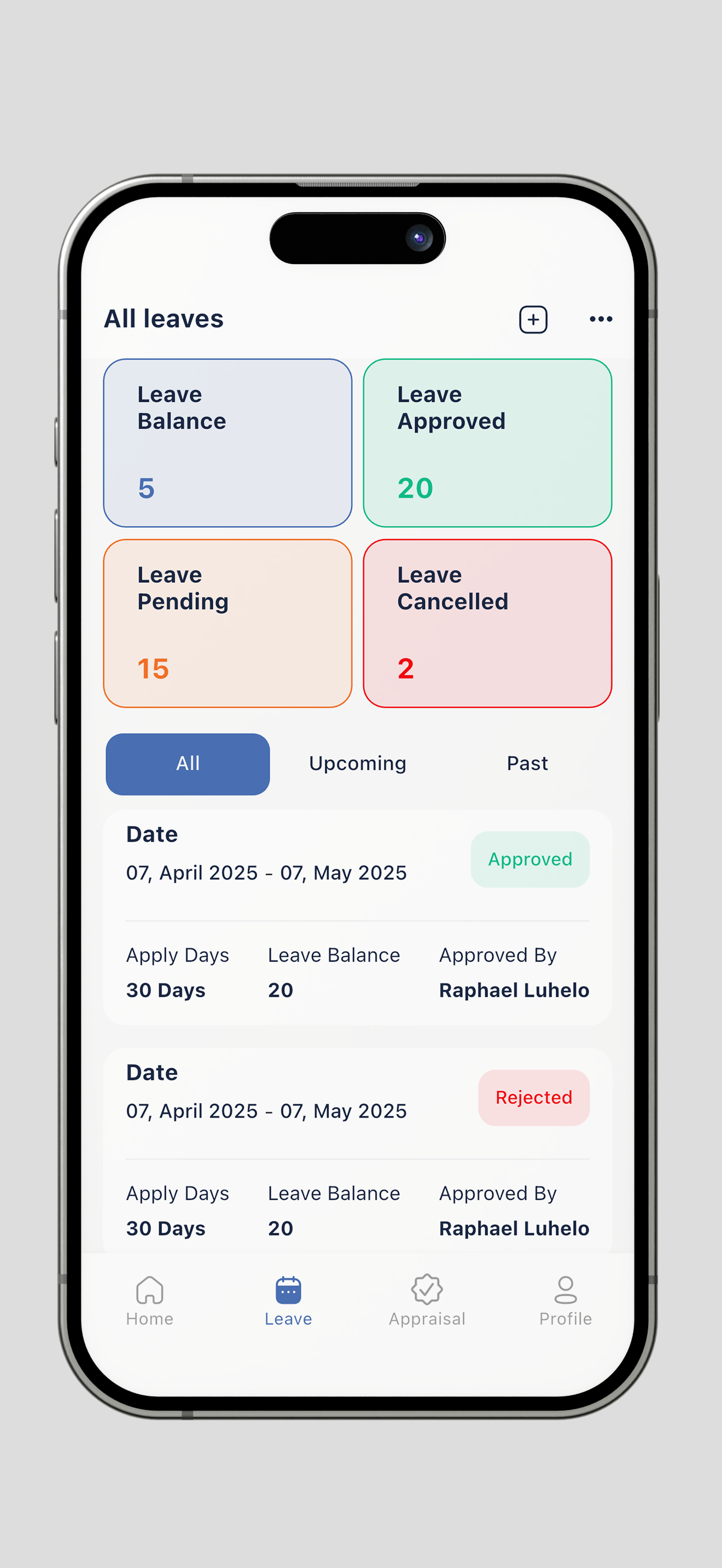Add a new leave request

(533, 320)
